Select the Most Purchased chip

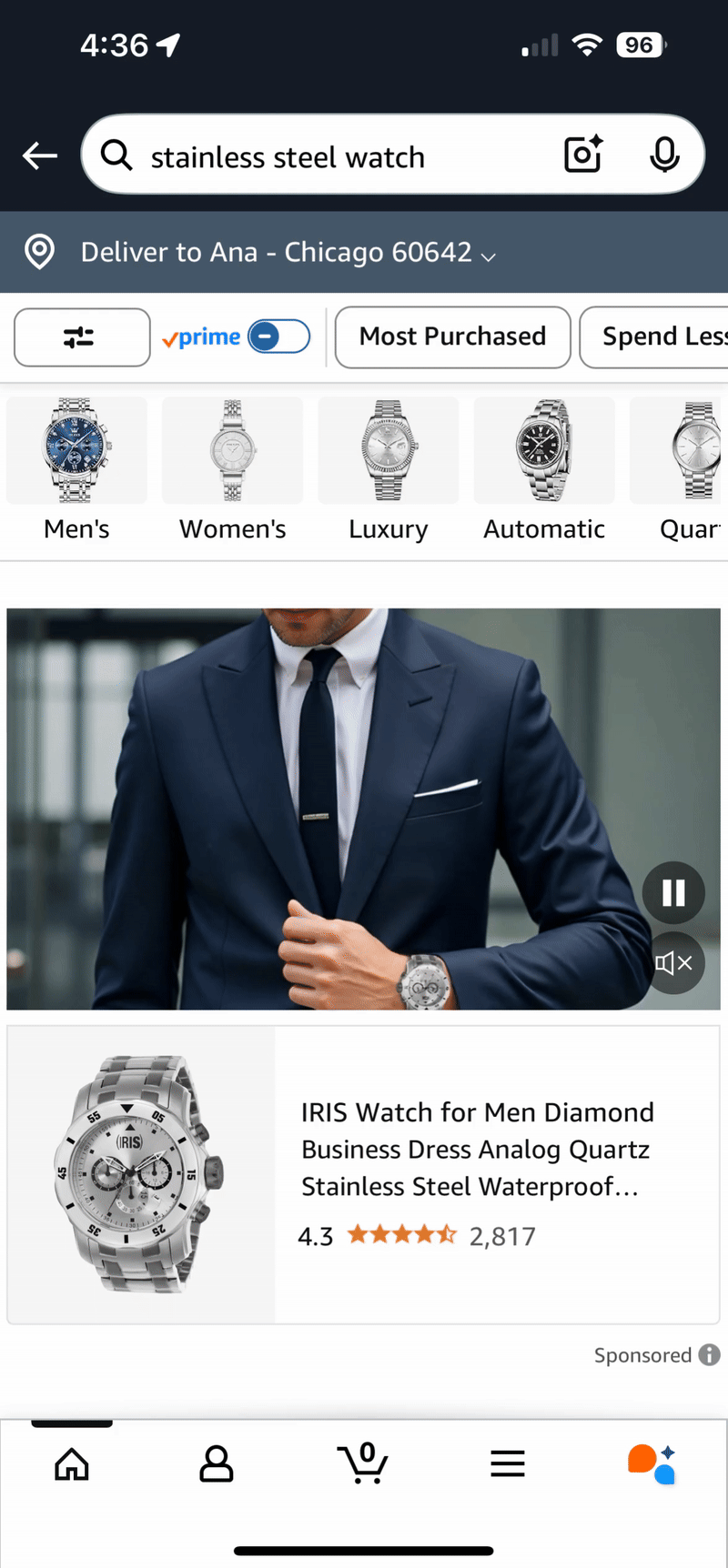click(x=452, y=337)
